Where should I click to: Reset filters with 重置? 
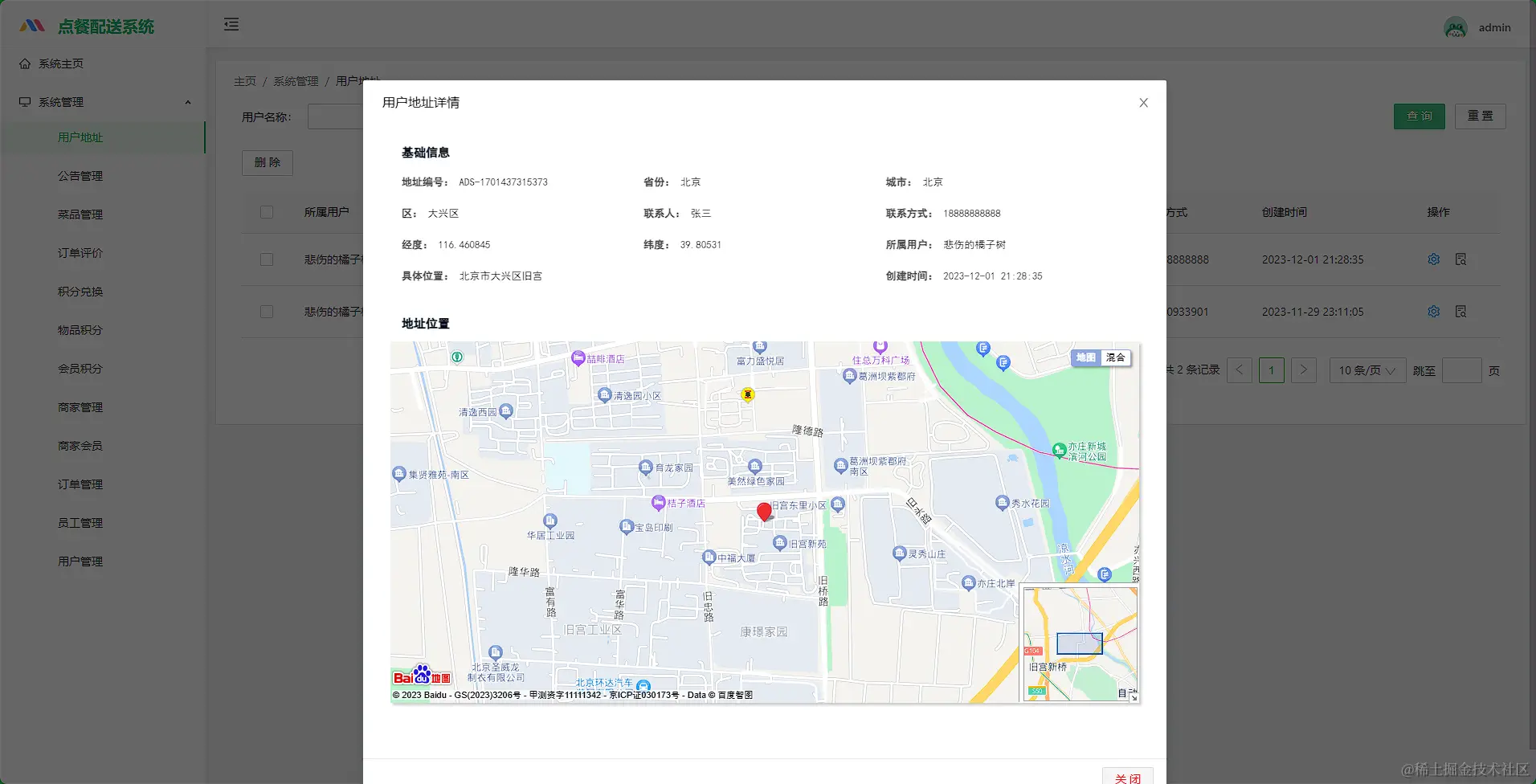pos(1480,116)
